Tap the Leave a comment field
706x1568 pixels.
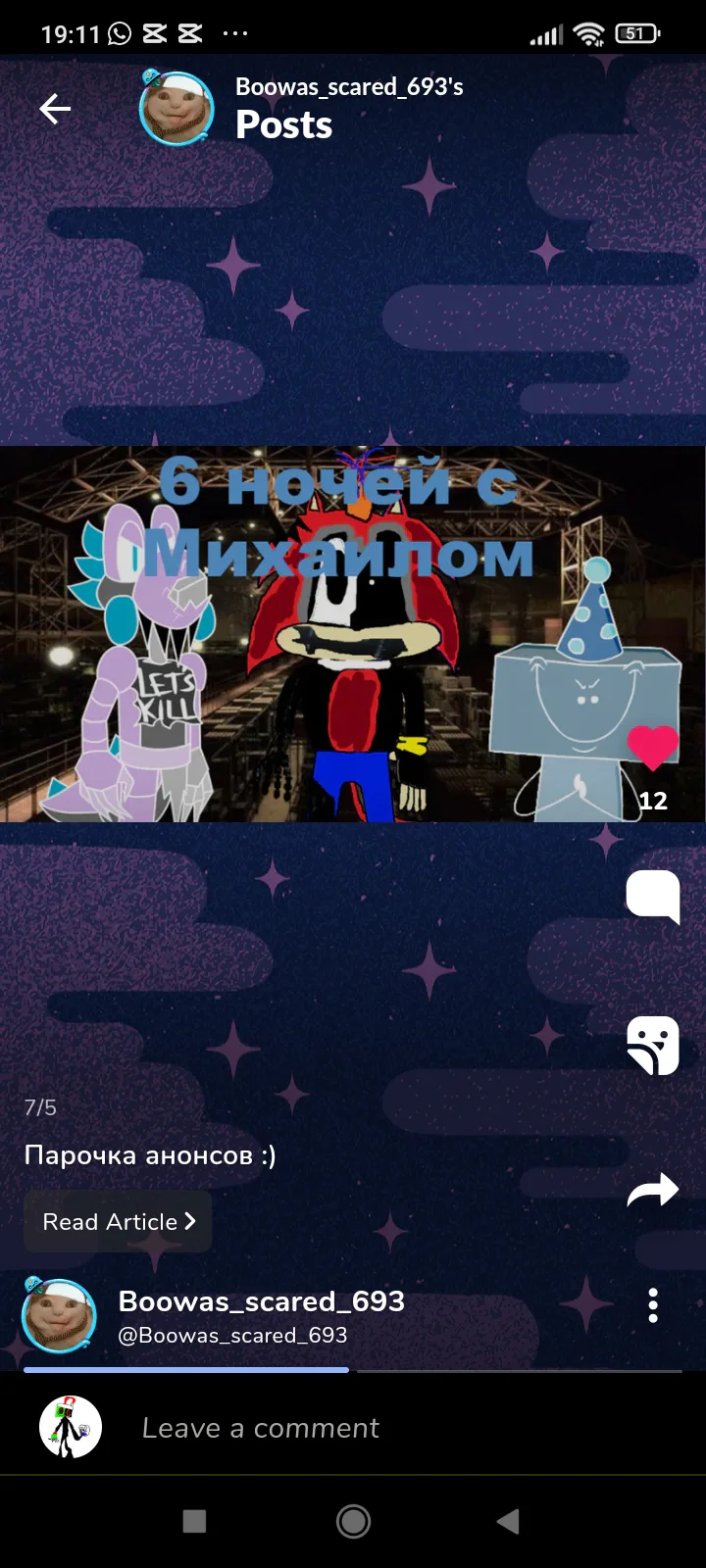[x=260, y=1428]
